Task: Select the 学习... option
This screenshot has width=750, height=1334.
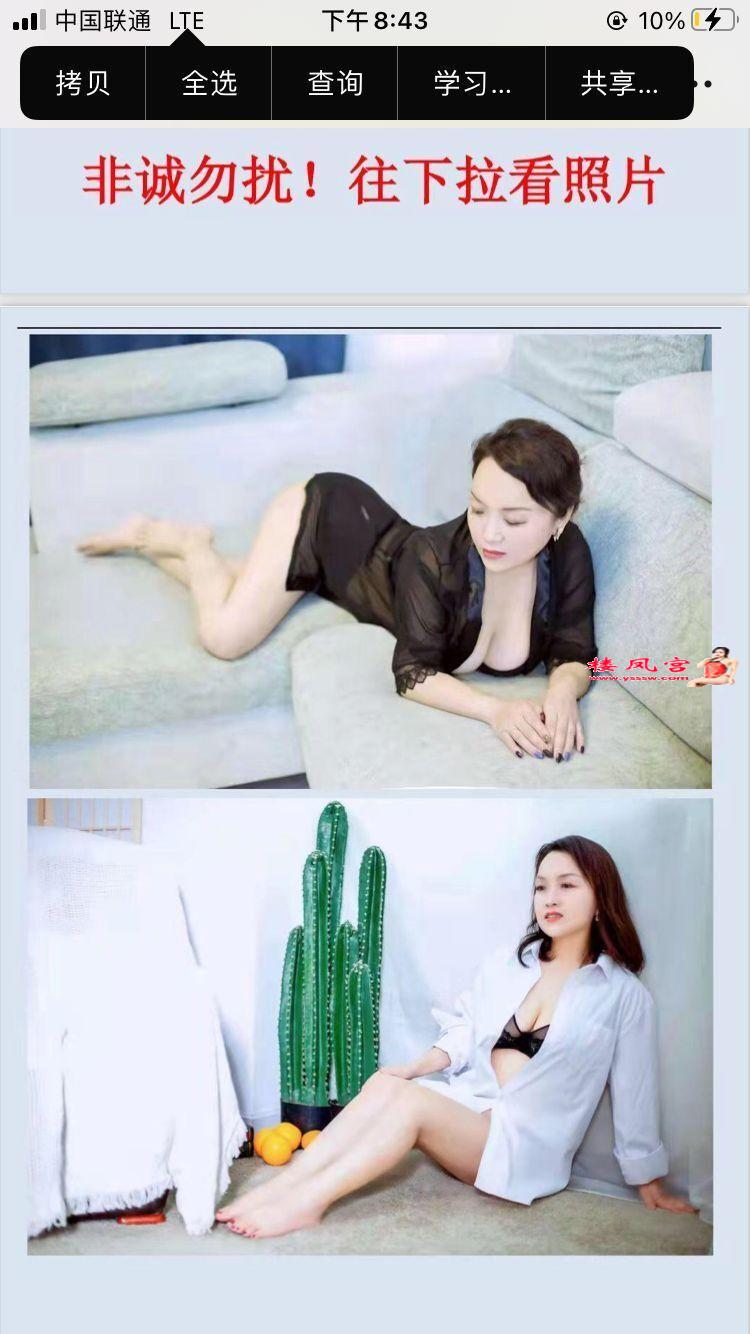Action: tap(472, 83)
